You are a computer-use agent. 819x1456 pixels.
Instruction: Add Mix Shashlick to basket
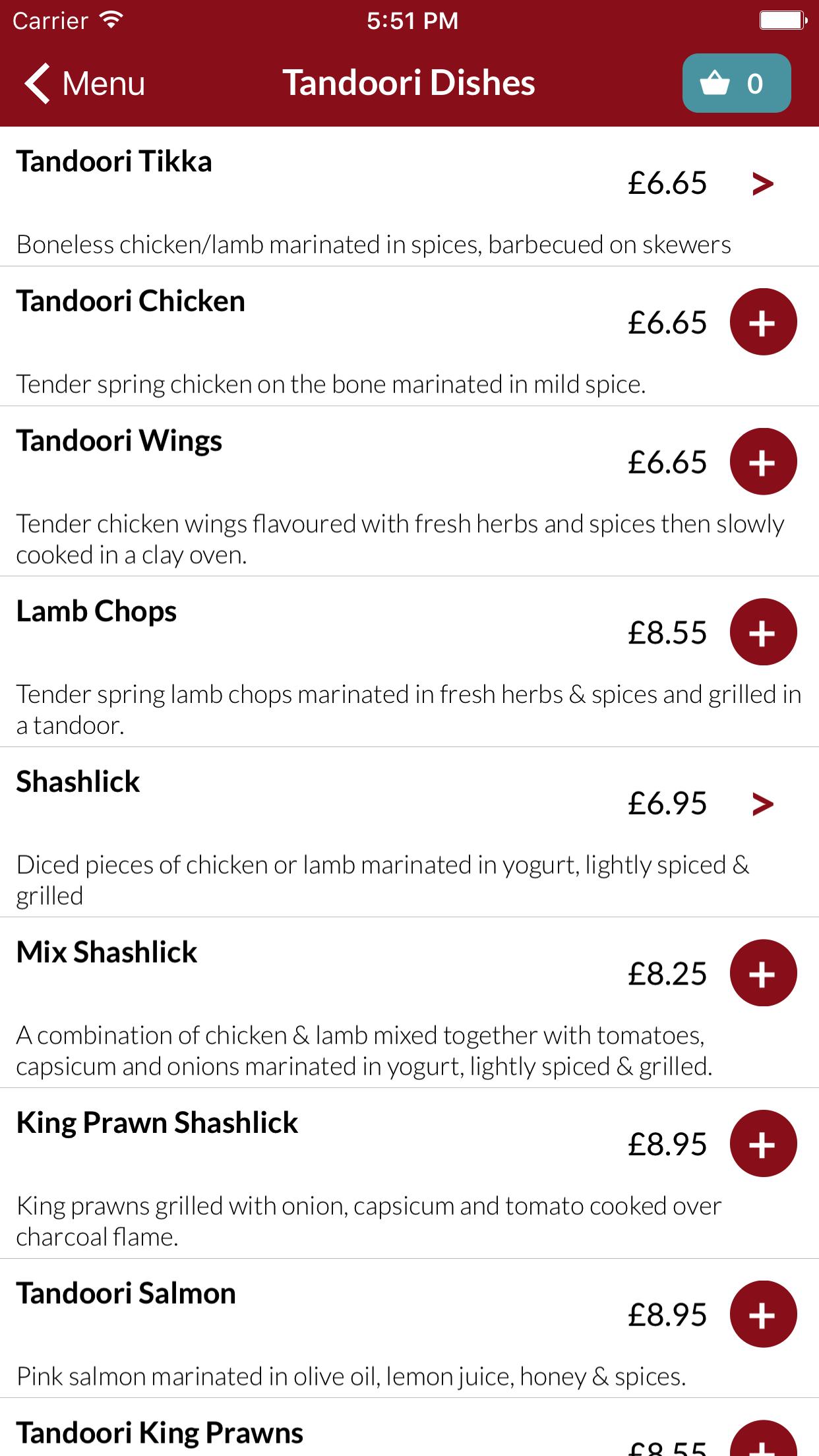point(763,973)
